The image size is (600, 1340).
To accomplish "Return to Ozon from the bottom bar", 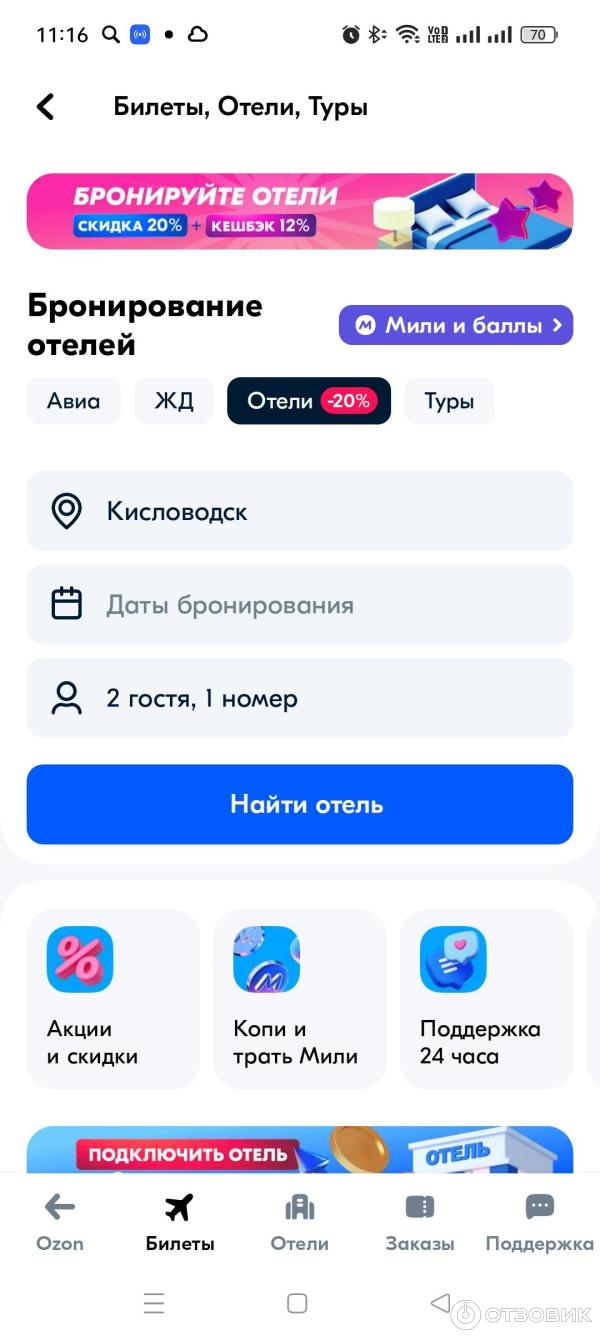I will (60, 1222).
